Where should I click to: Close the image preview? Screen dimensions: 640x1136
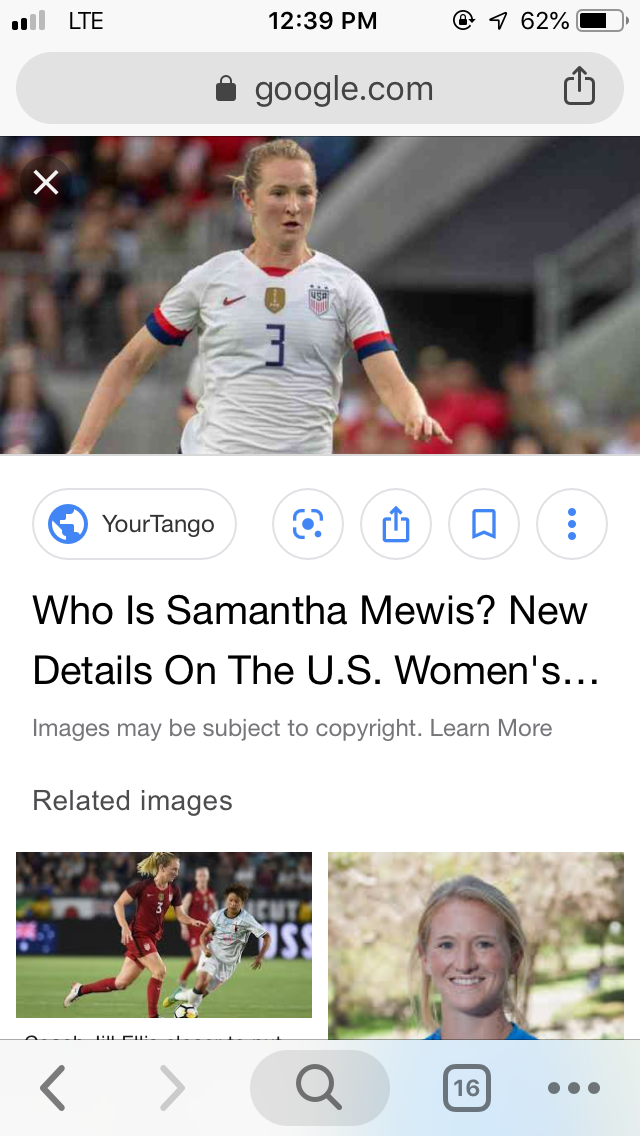[x=46, y=182]
